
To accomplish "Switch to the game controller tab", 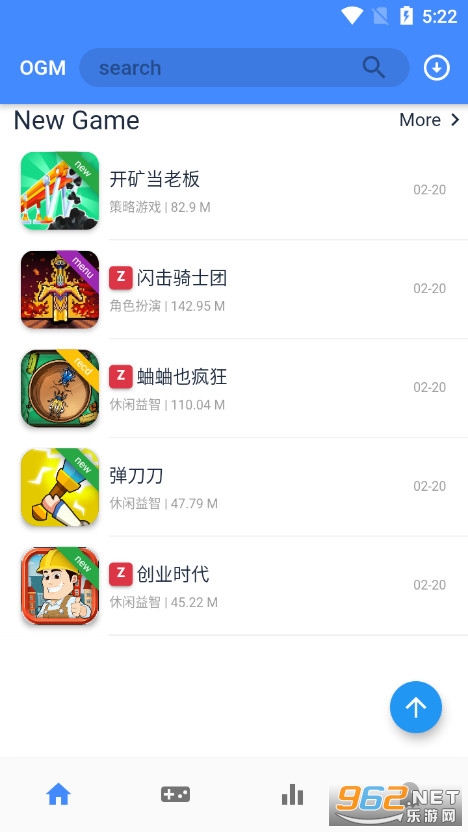I will pyautogui.click(x=176, y=794).
